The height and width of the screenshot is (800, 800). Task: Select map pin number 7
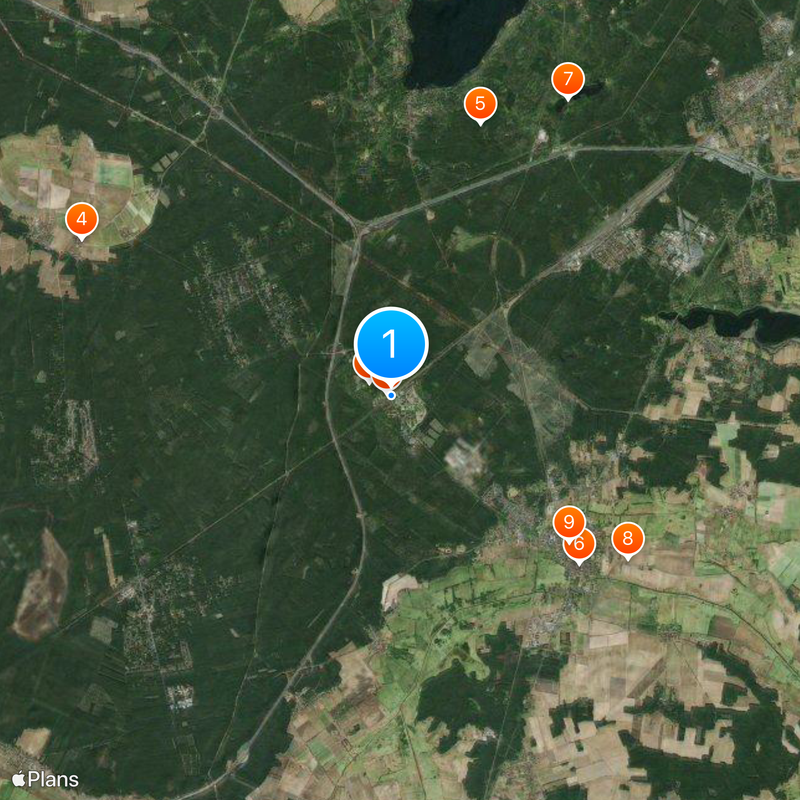(x=567, y=78)
